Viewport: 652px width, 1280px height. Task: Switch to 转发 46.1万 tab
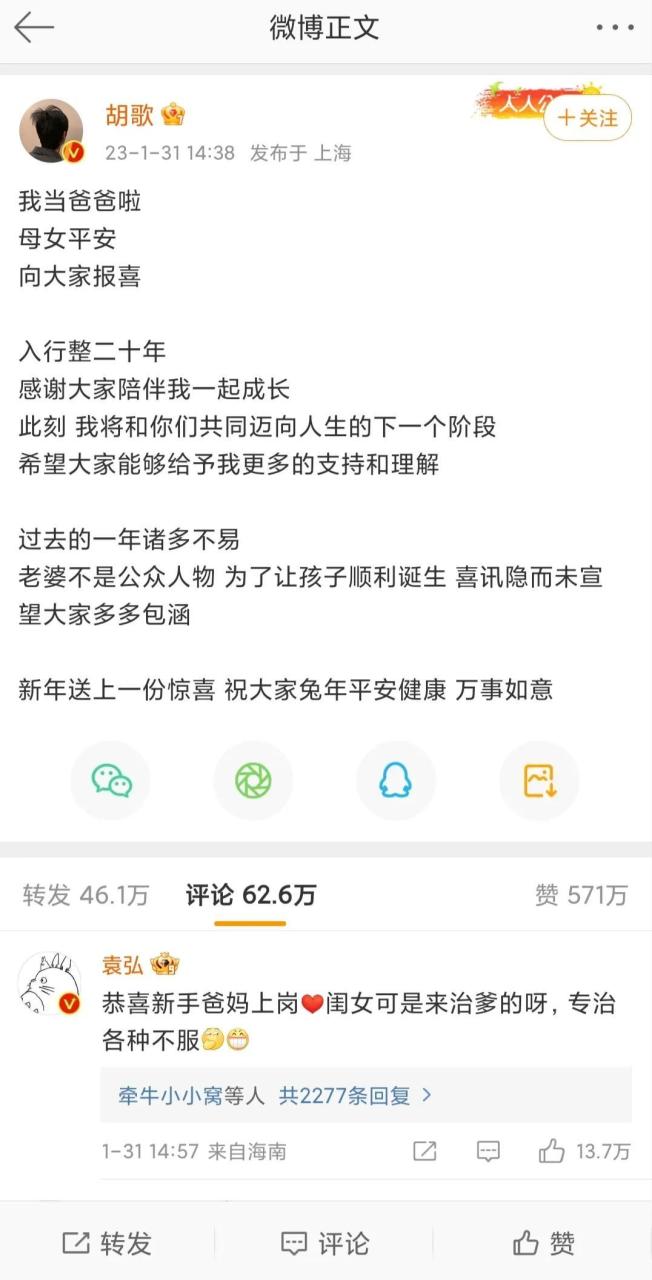[x=86, y=895]
